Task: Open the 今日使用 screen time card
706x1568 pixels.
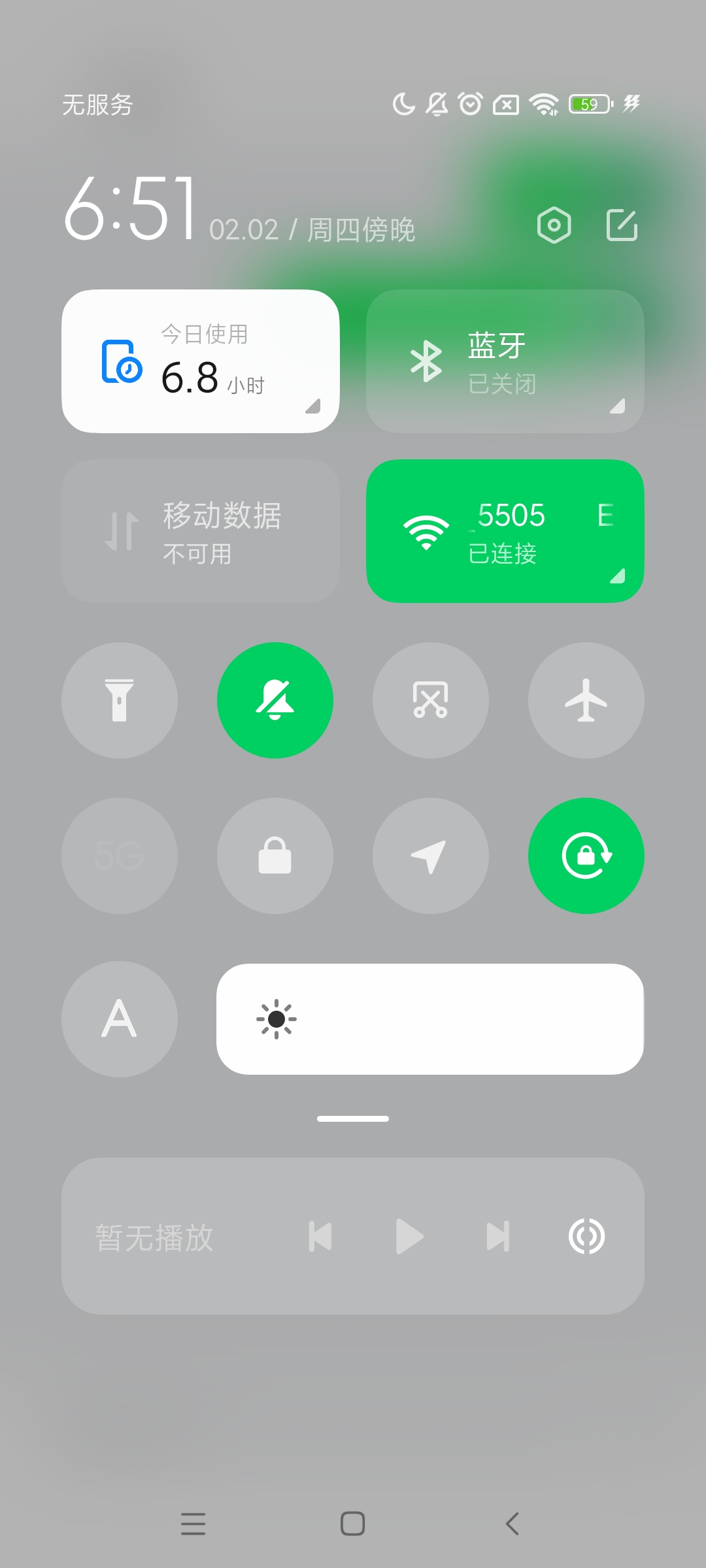Action: pos(200,361)
